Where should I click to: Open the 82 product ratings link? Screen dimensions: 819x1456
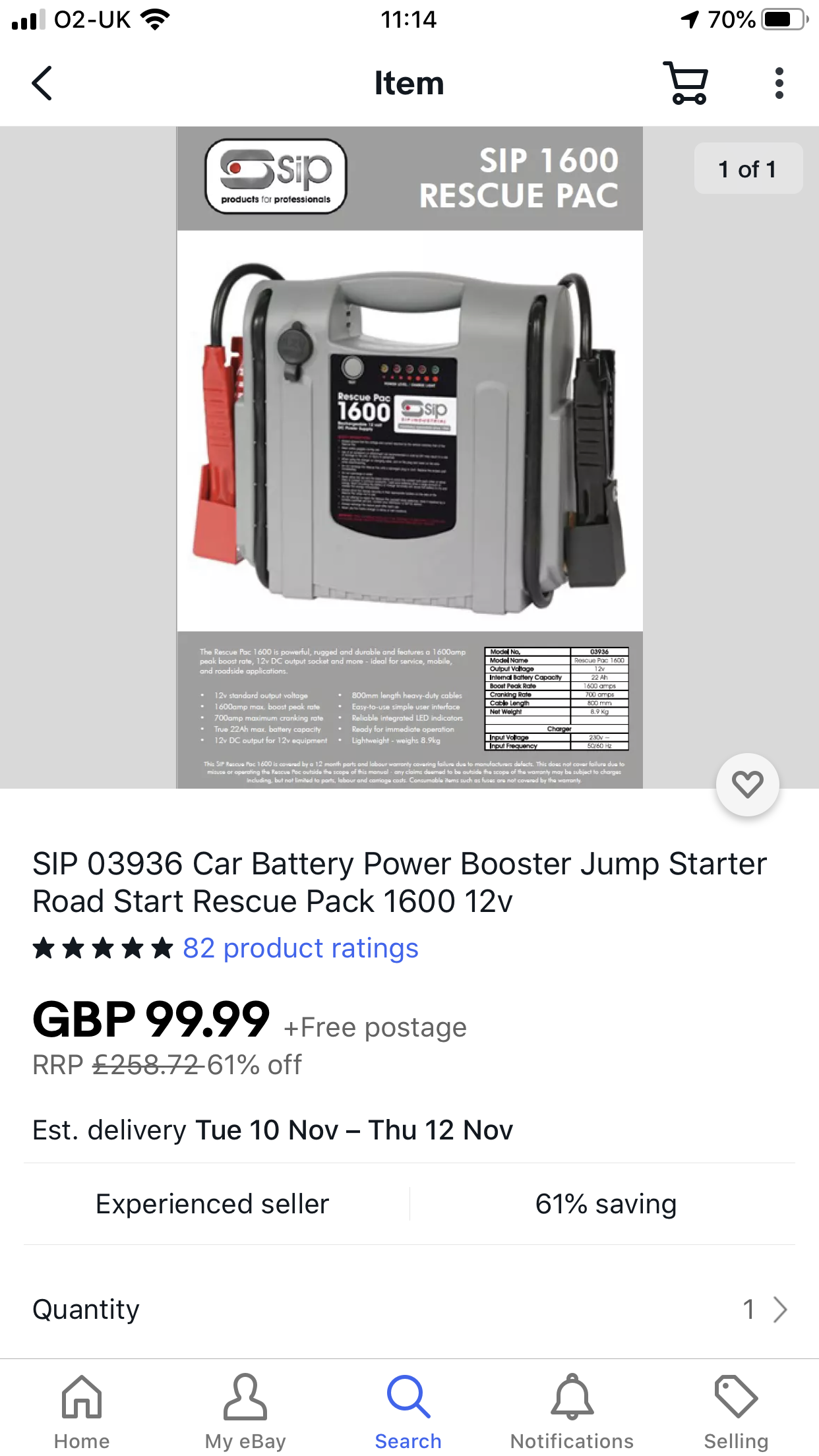pyautogui.click(x=300, y=948)
